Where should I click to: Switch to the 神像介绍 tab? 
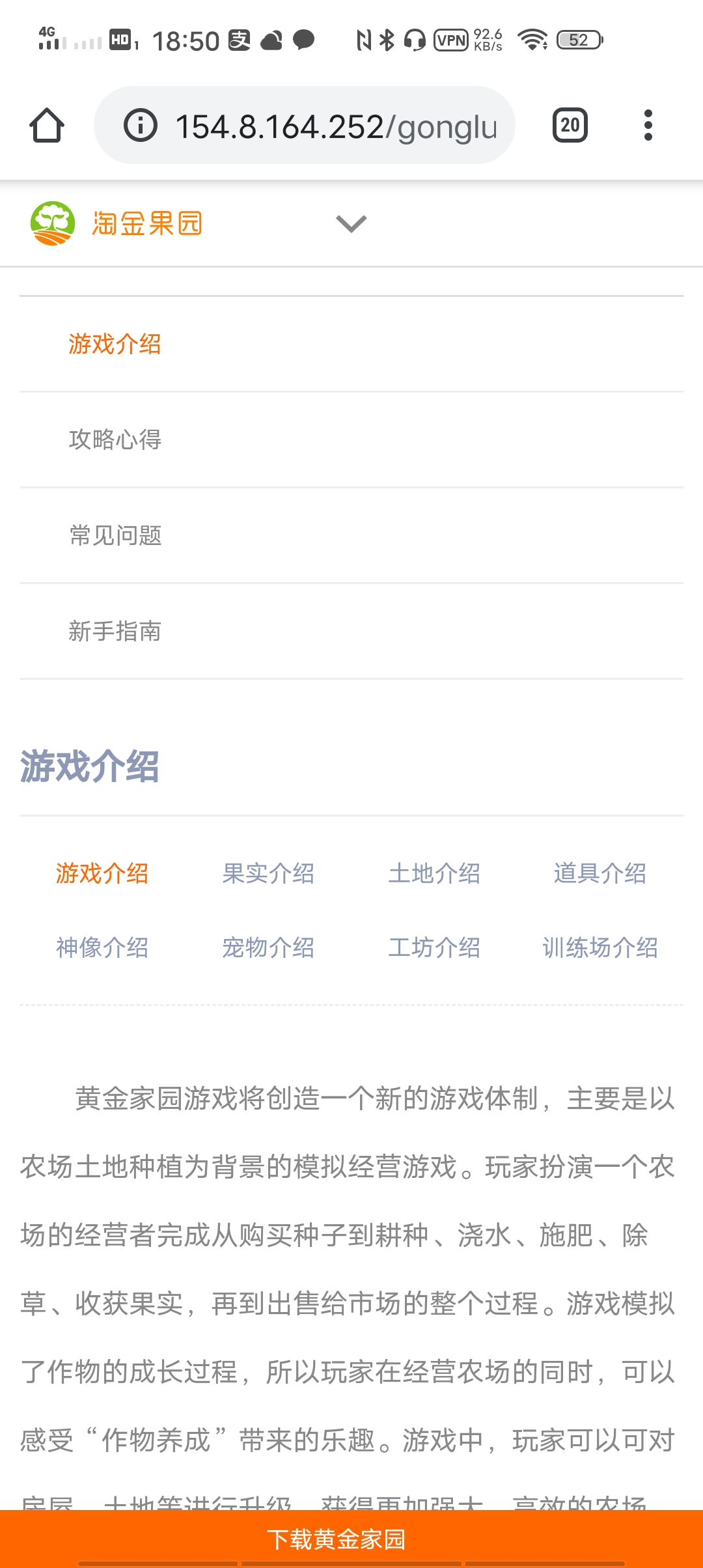pos(102,947)
